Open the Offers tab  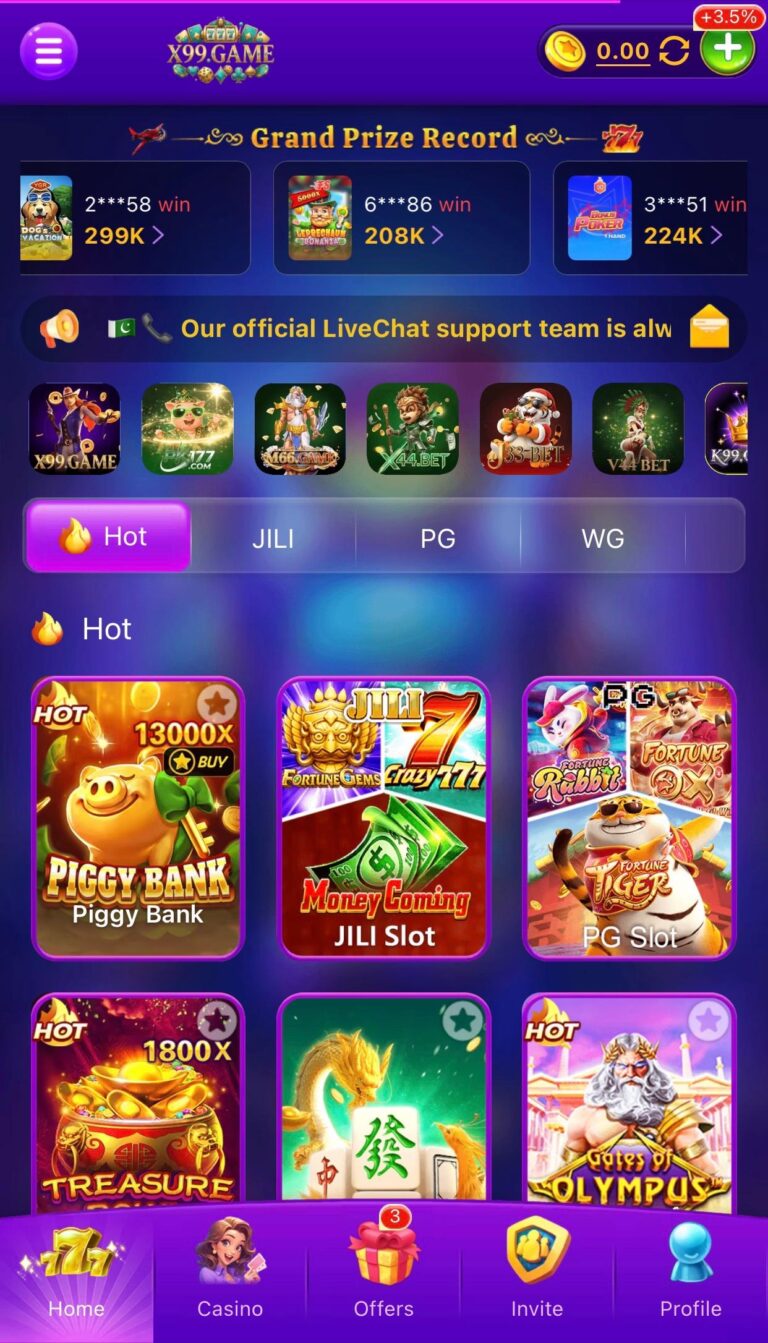(383, 1270)
